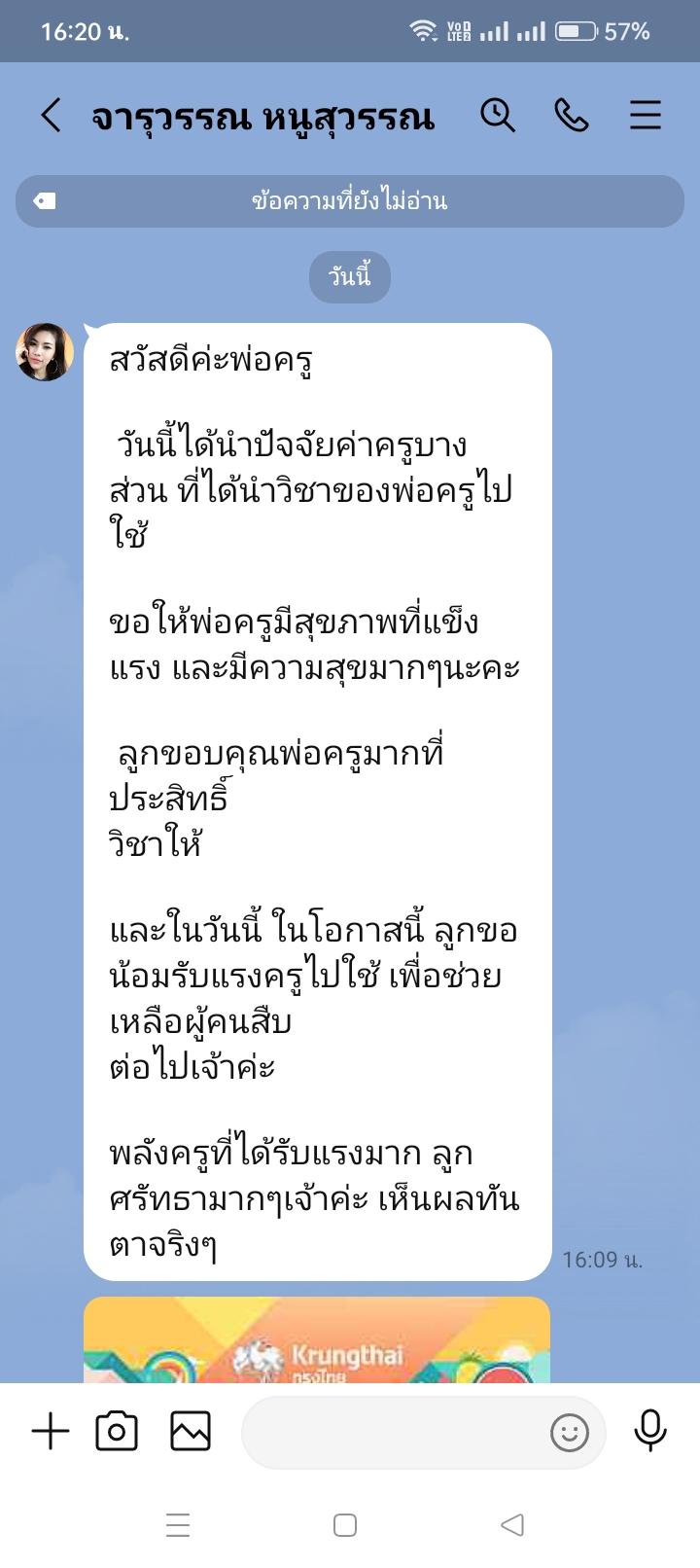Go to the home screen

click(345, 1524)
